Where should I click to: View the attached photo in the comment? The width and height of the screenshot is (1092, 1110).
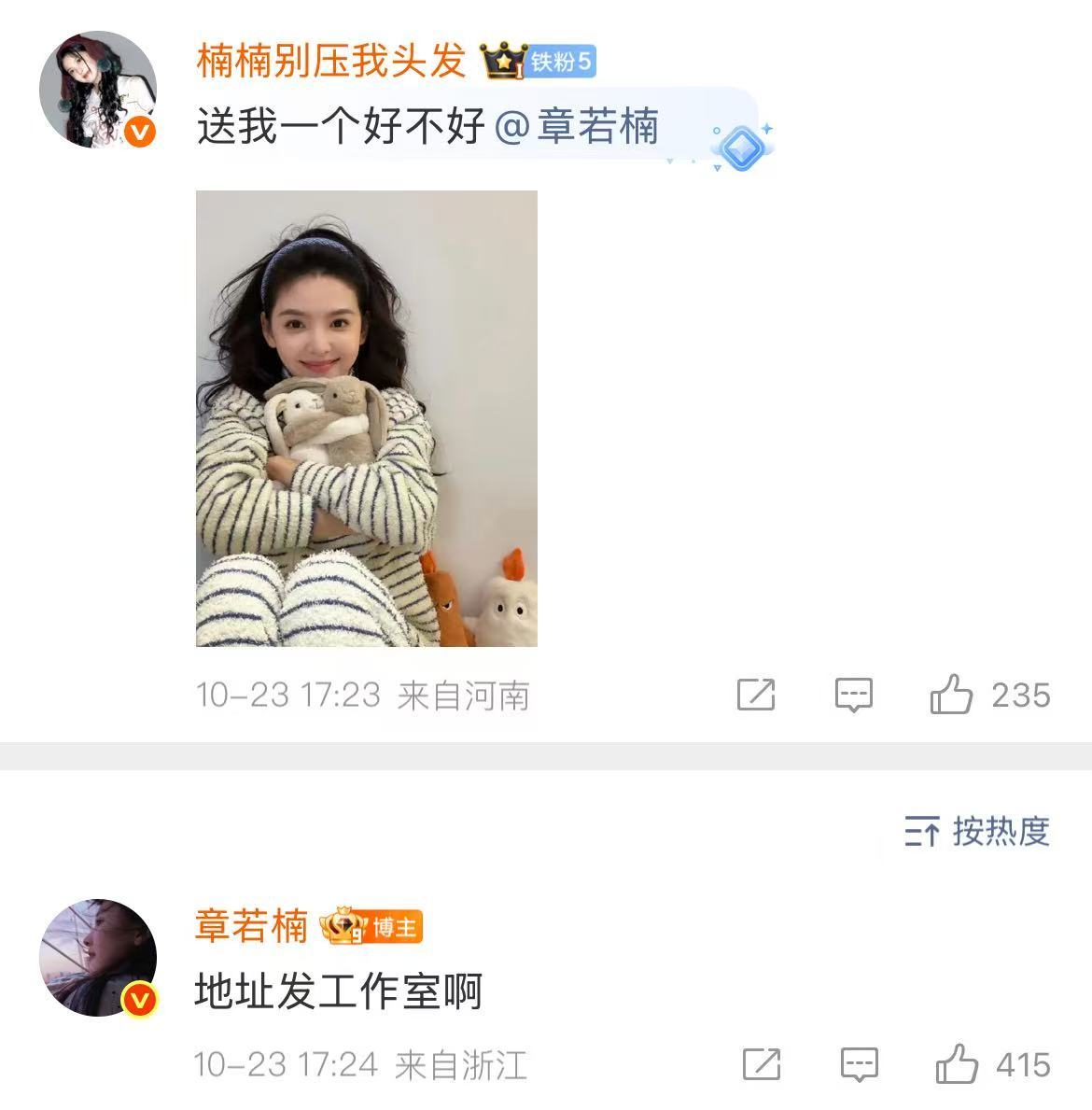pyautogui.click(x=366, y=418)
